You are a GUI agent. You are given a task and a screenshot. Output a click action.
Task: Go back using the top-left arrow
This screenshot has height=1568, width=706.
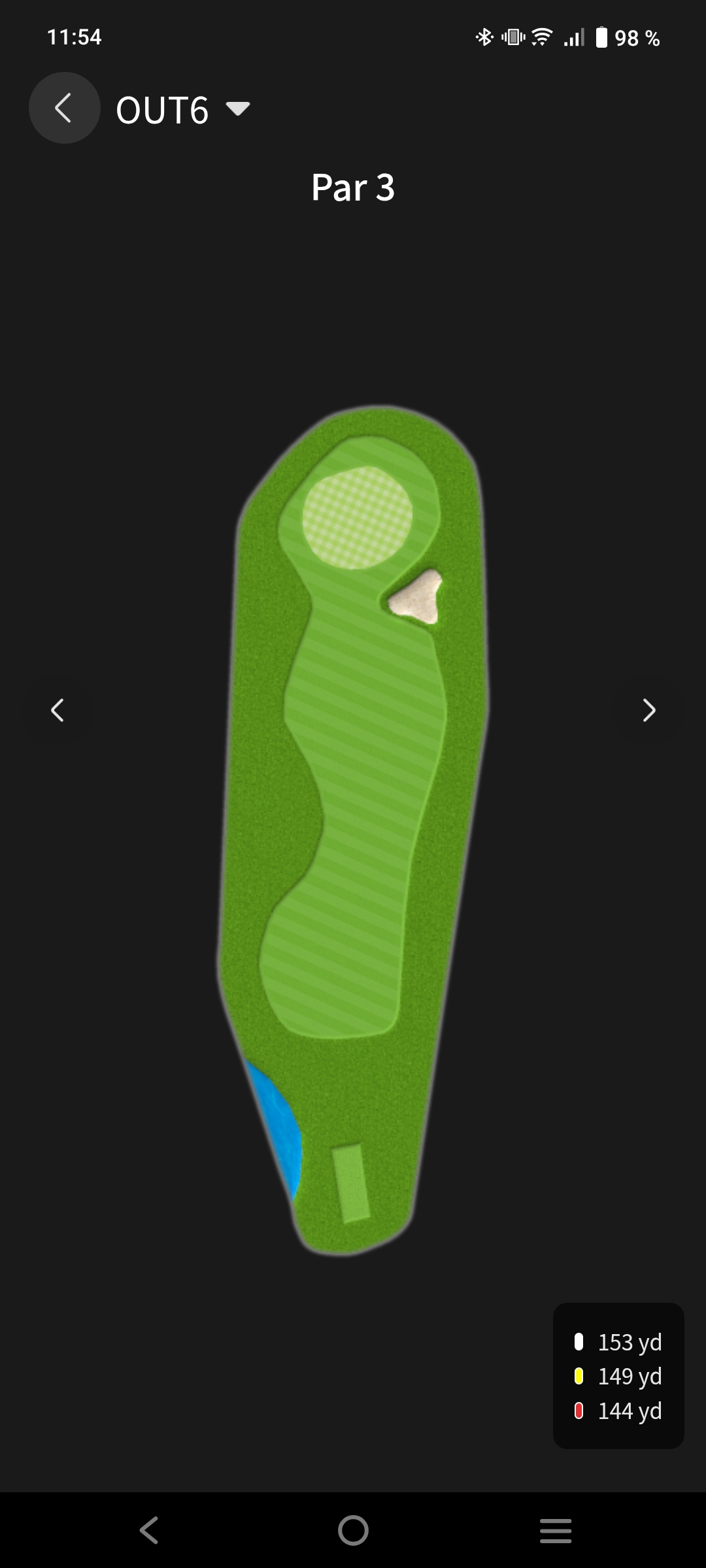(x=64, y=108)
